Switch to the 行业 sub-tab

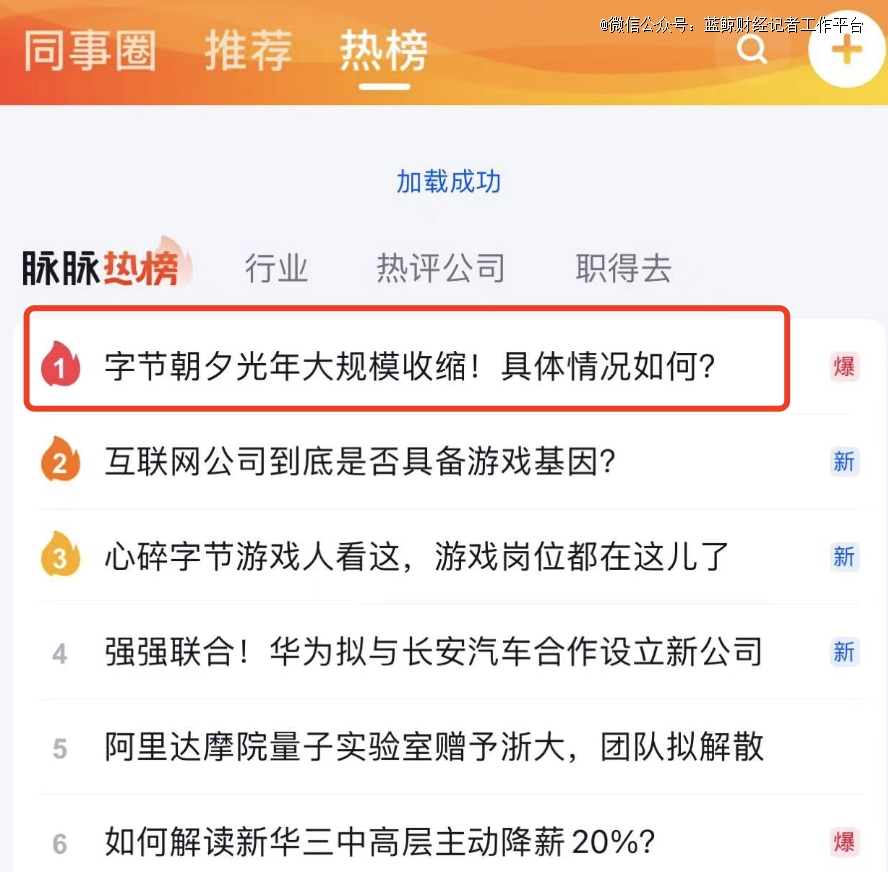[276, 268]
